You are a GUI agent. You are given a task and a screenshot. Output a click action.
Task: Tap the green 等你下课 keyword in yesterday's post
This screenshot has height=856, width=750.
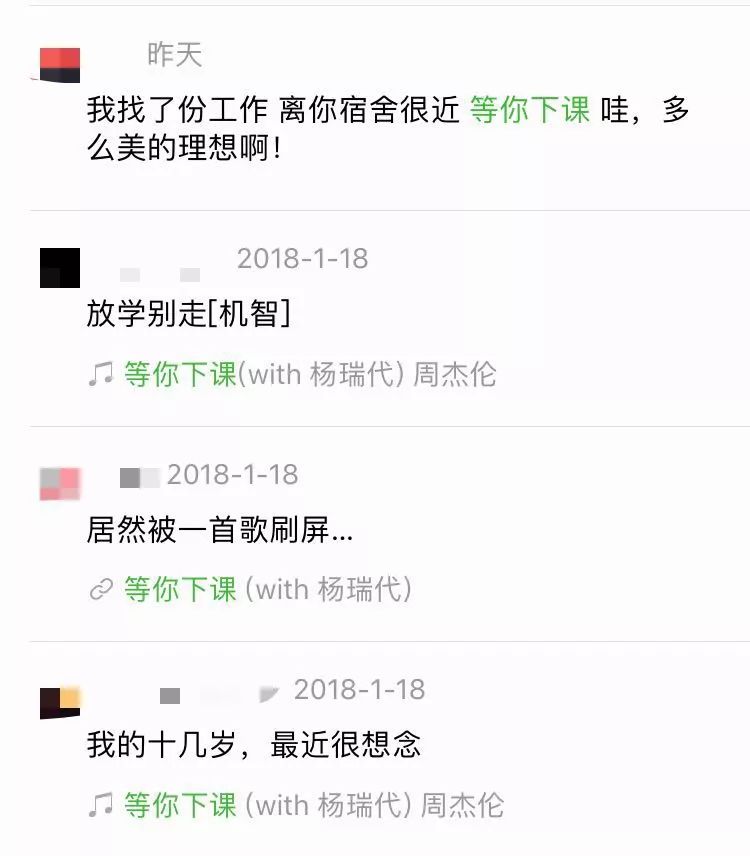pyautogui.click(x=530, y=110)
